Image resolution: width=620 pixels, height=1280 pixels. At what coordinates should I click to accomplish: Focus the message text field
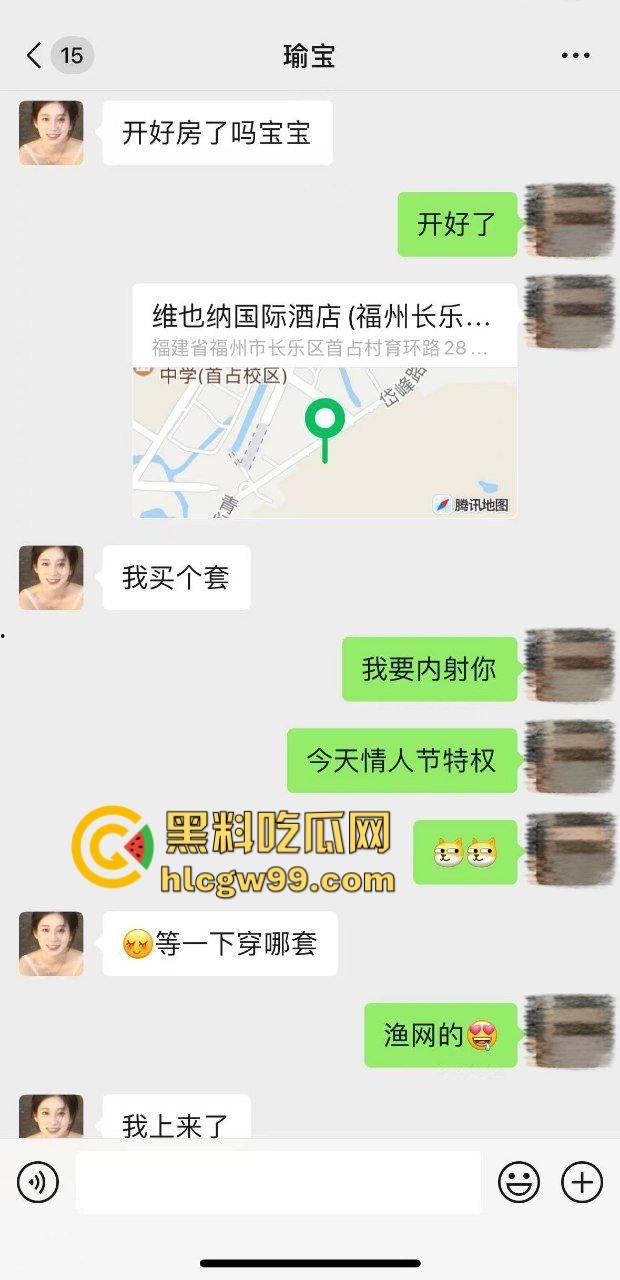278,1182
